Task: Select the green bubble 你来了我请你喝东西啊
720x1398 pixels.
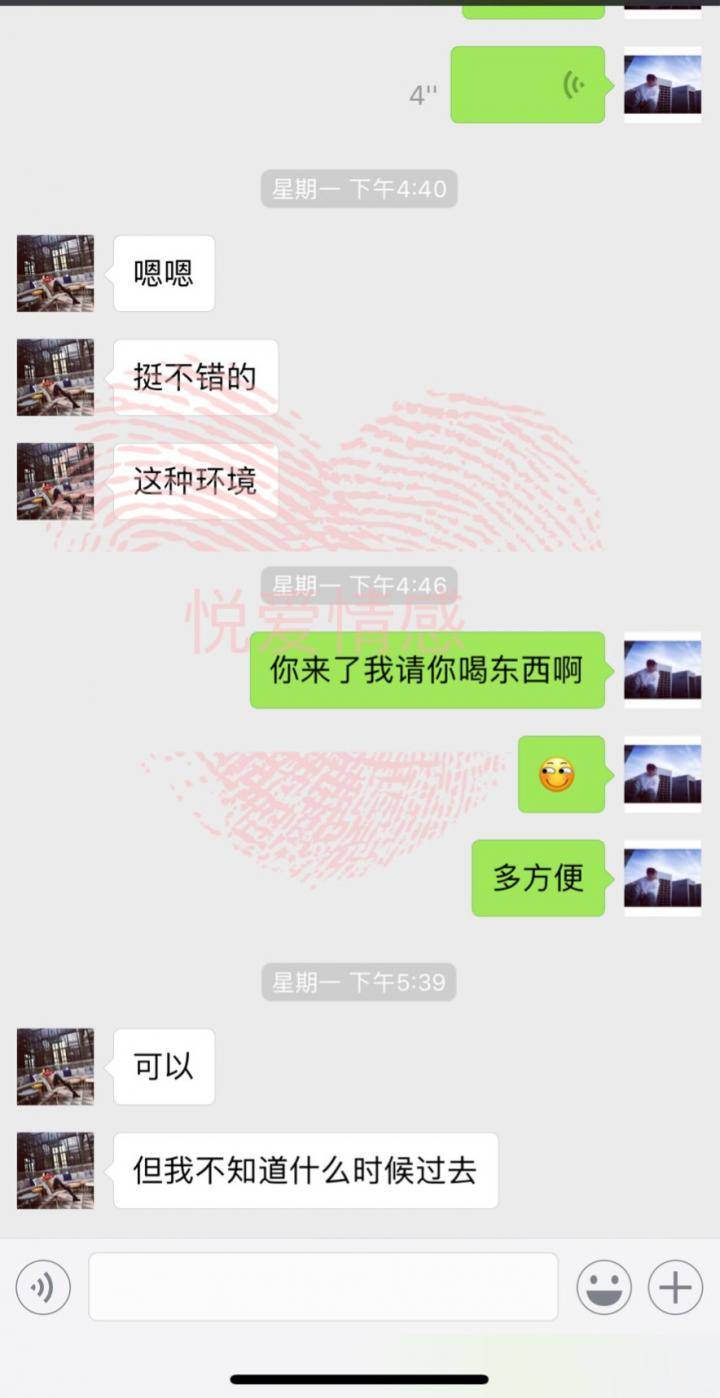Action: coord(427,671)
